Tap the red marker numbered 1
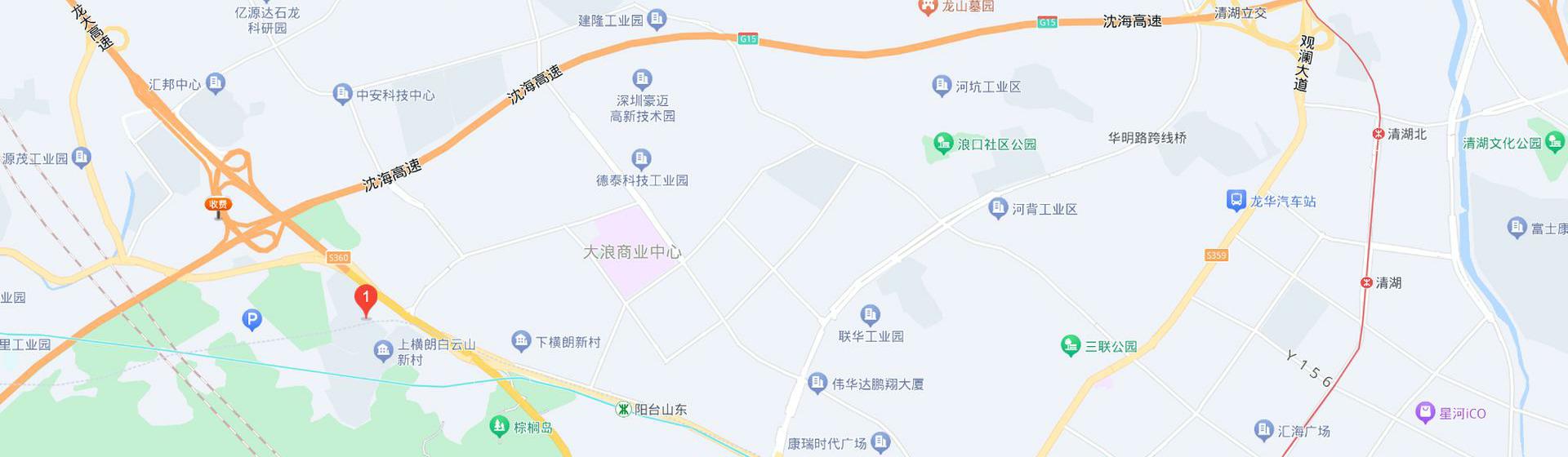 pyautogui.click(x=366, y=299)
